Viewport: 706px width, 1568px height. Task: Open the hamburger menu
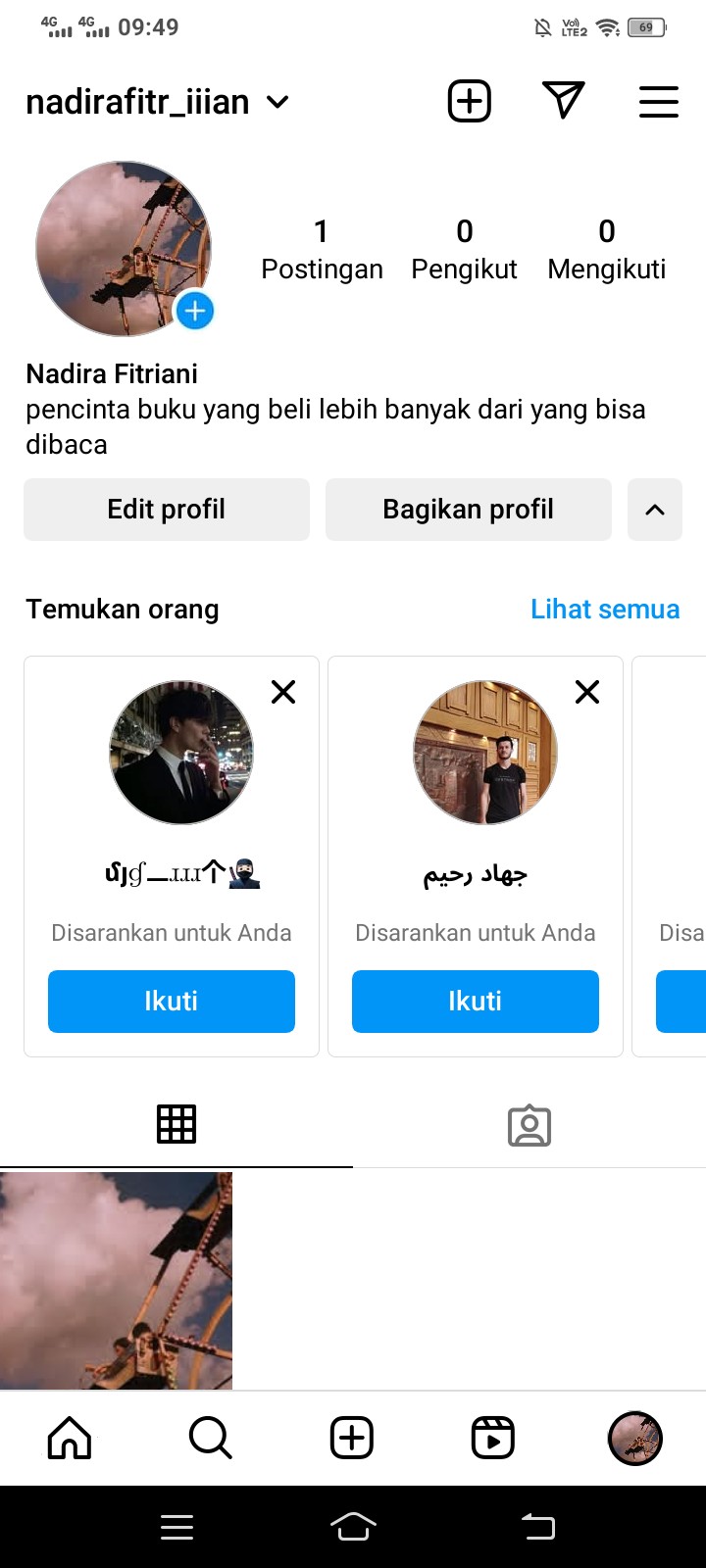point(658,102)
